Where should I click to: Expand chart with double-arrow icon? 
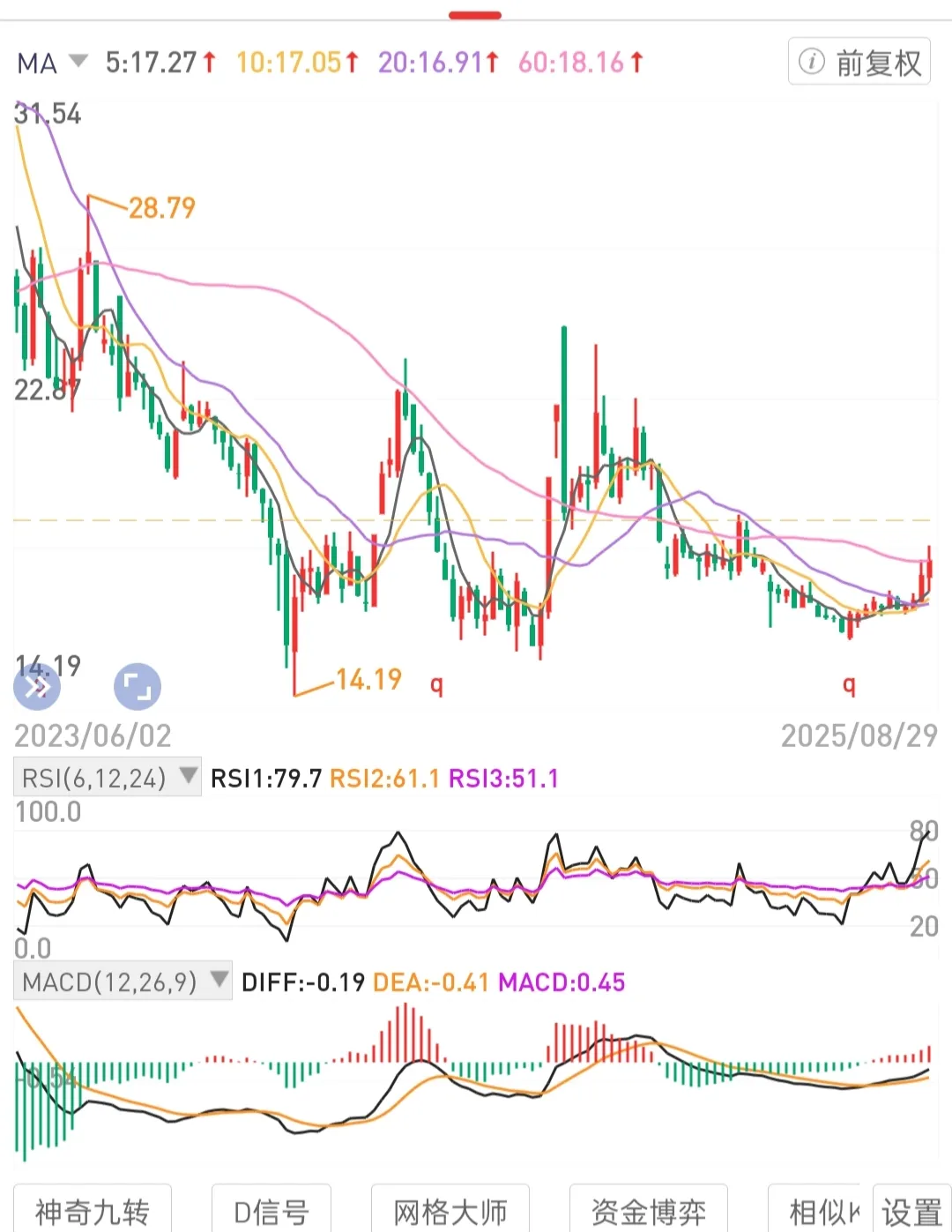click(37, 686)
